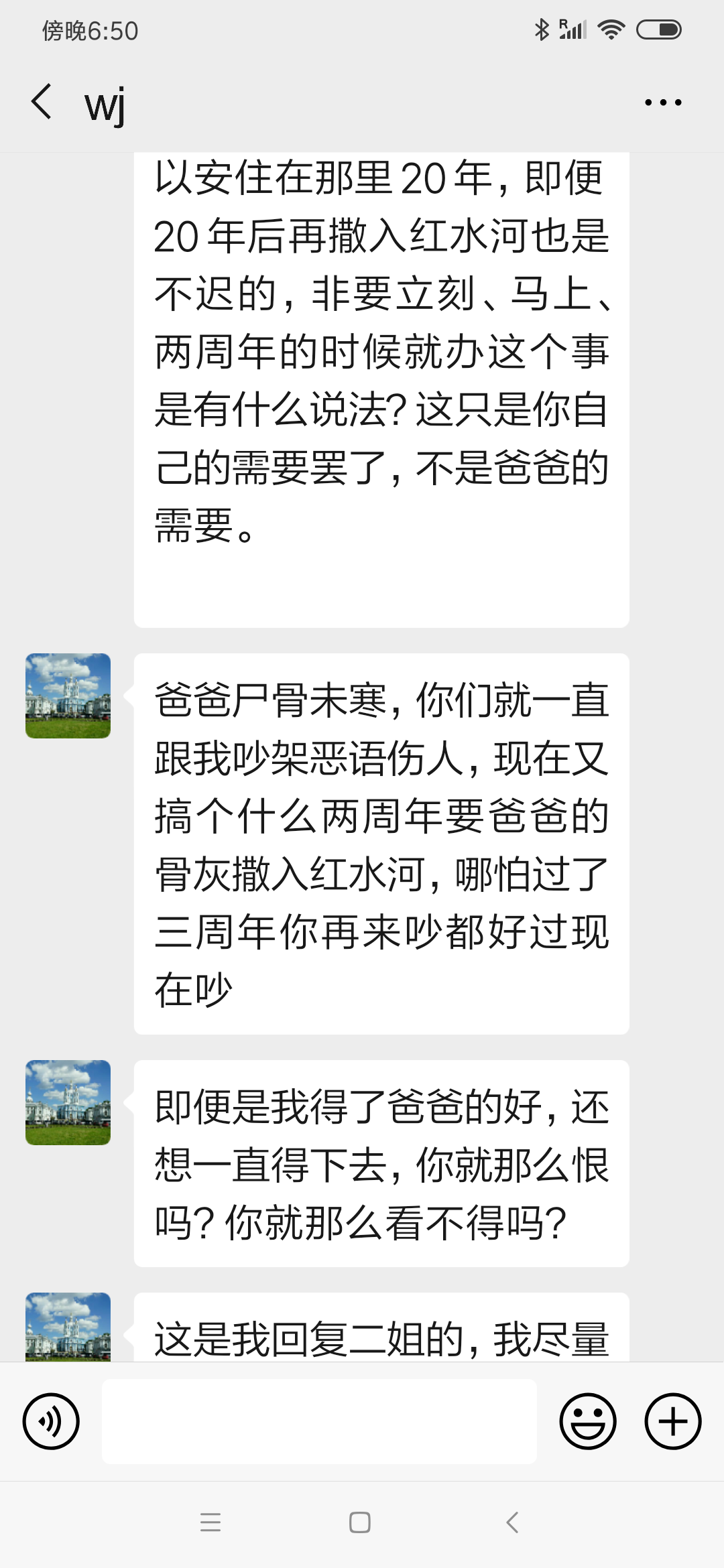
Task: Open the emoji sticker panel
Action: 588,1421
